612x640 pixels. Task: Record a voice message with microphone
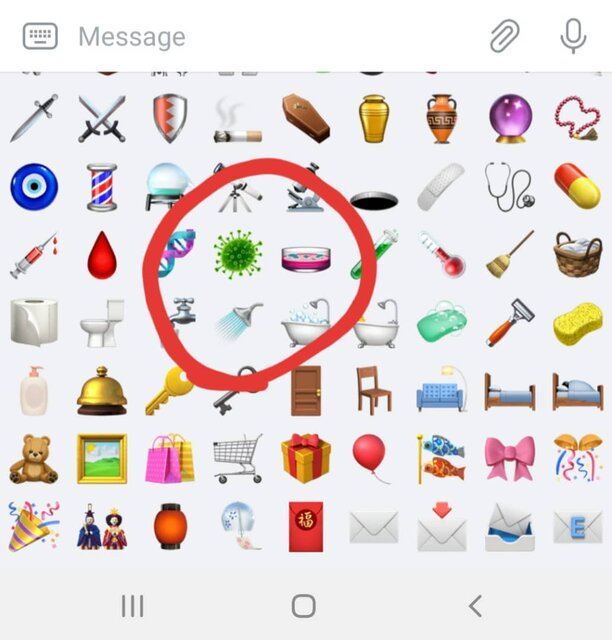(573, 37)
